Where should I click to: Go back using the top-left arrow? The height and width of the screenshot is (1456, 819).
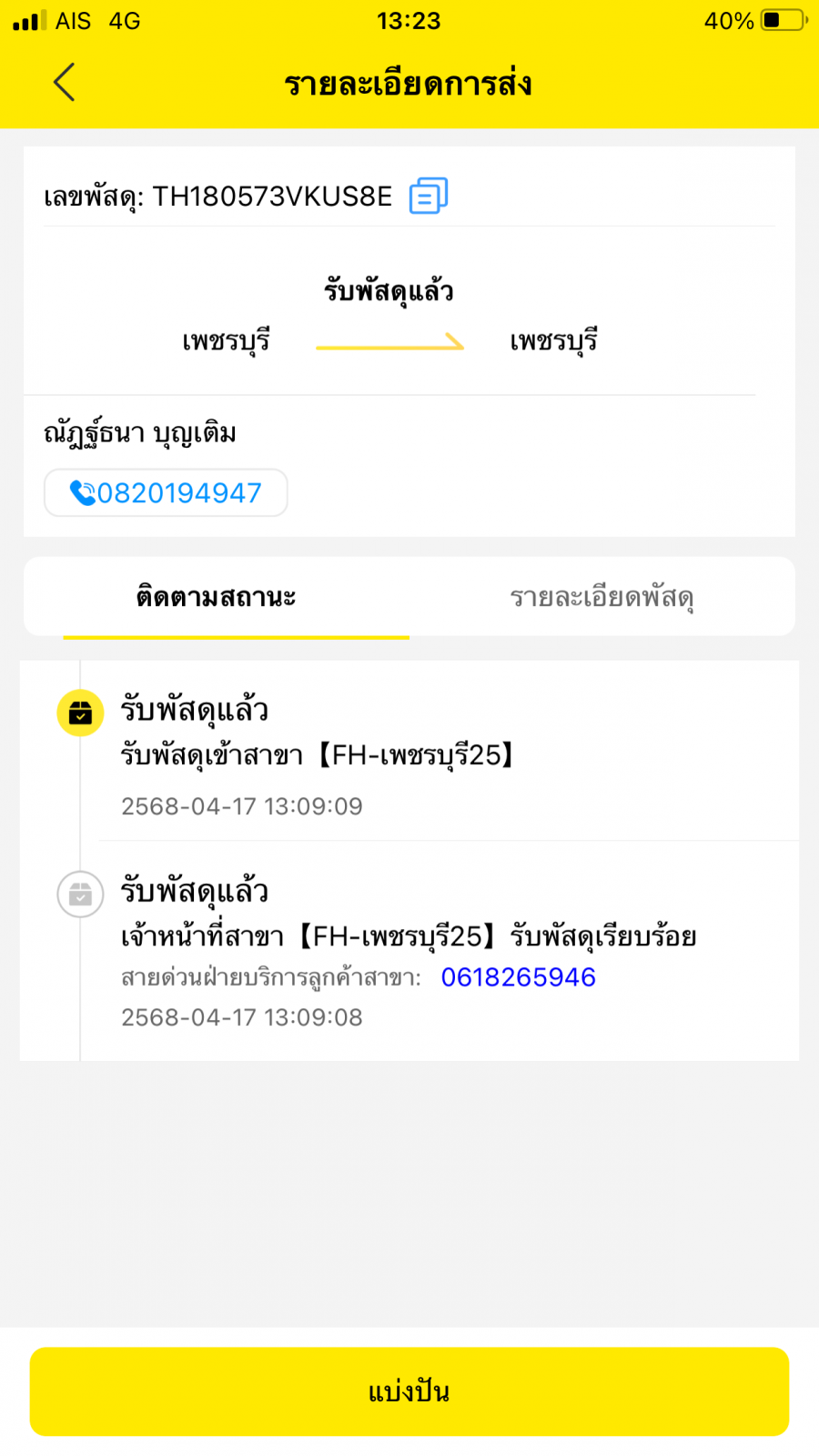(x=64, y=83)
